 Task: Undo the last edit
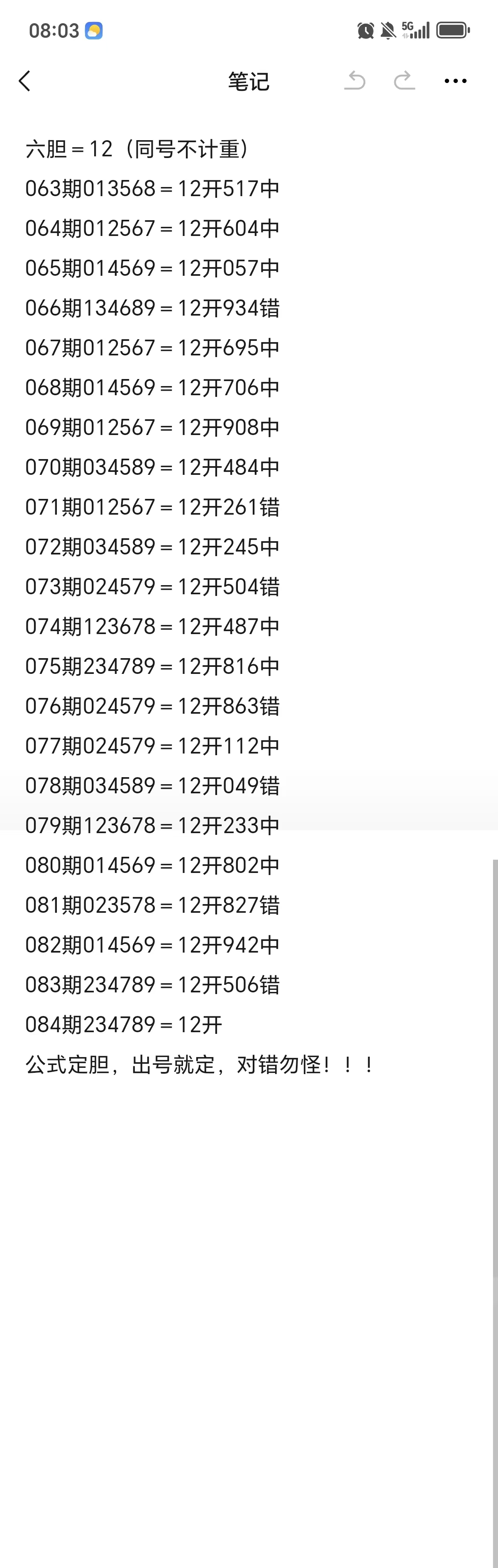coord(355,81)
